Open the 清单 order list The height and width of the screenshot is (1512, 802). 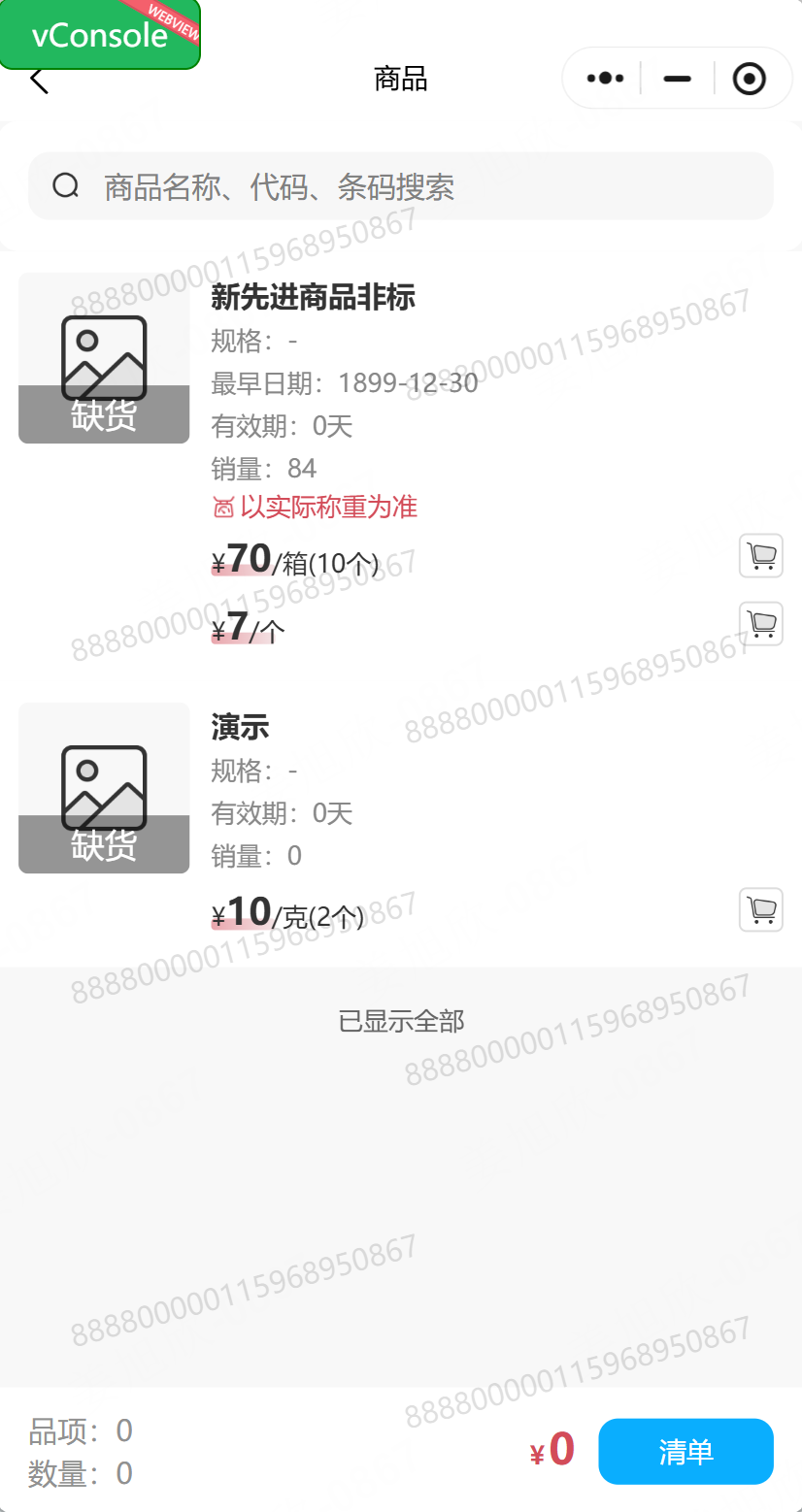(x=685, y=1452)
